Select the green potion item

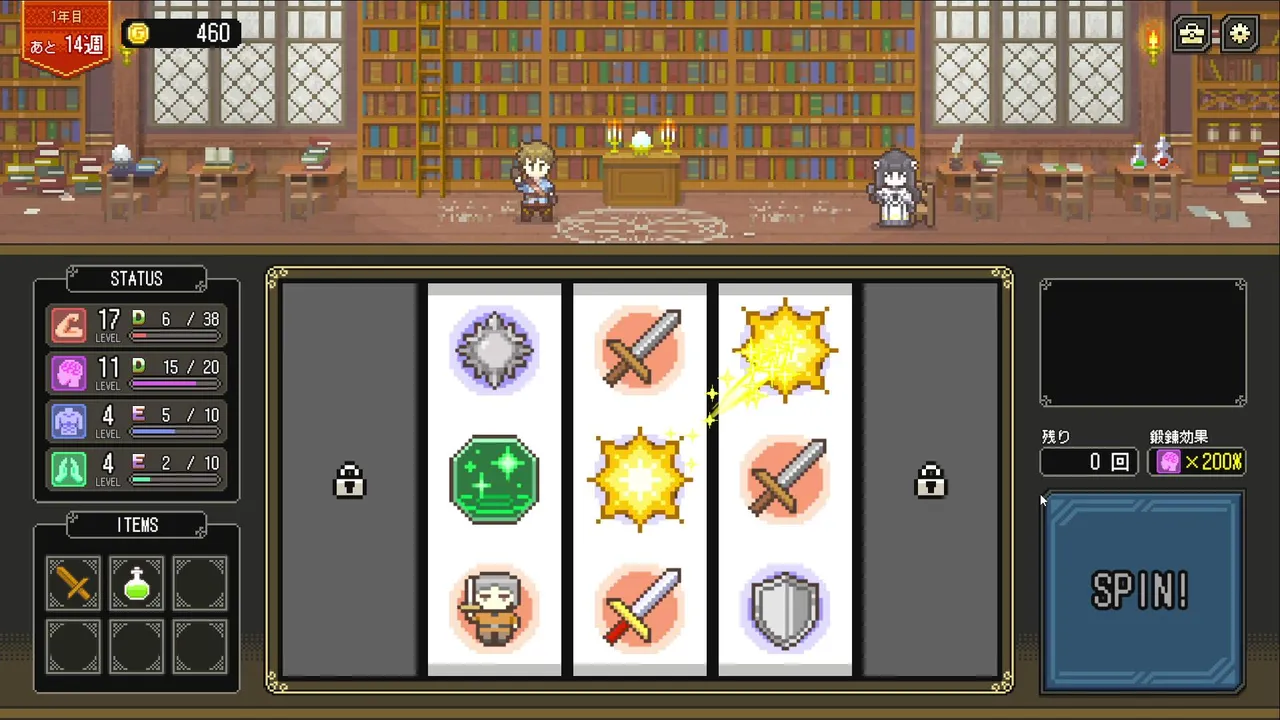137,583
